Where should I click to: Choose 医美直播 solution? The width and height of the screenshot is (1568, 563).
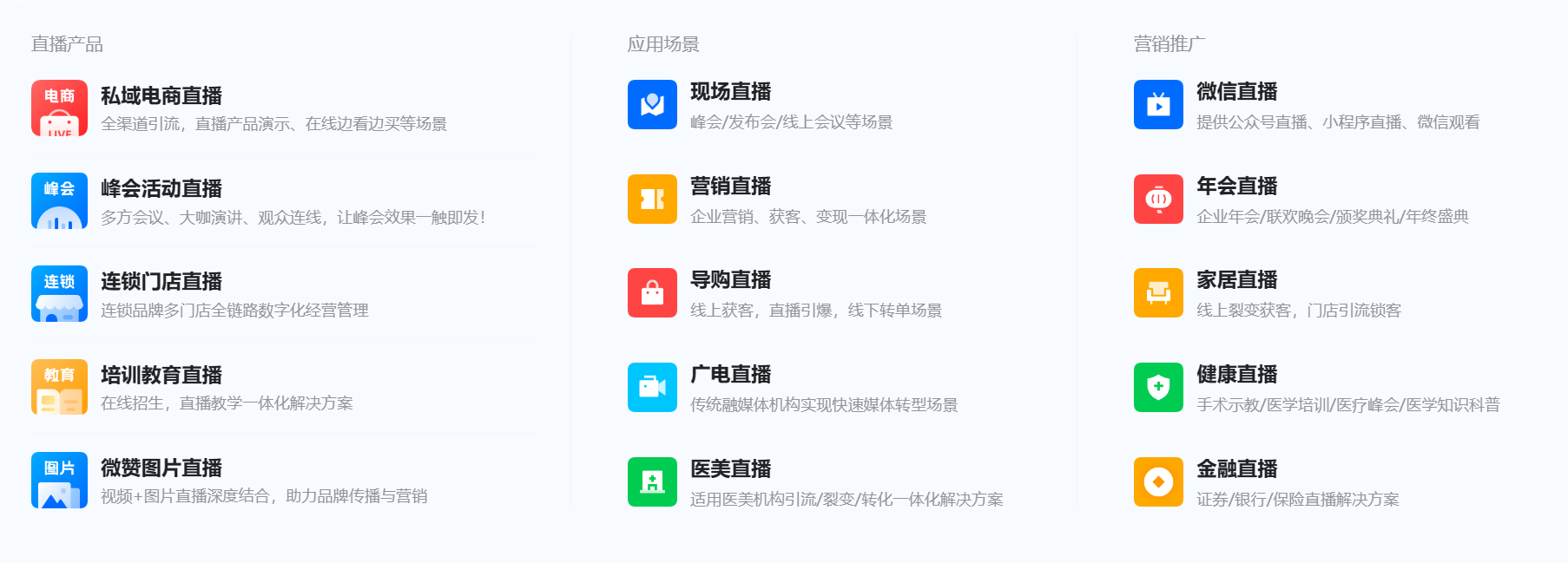click(730, 469)
